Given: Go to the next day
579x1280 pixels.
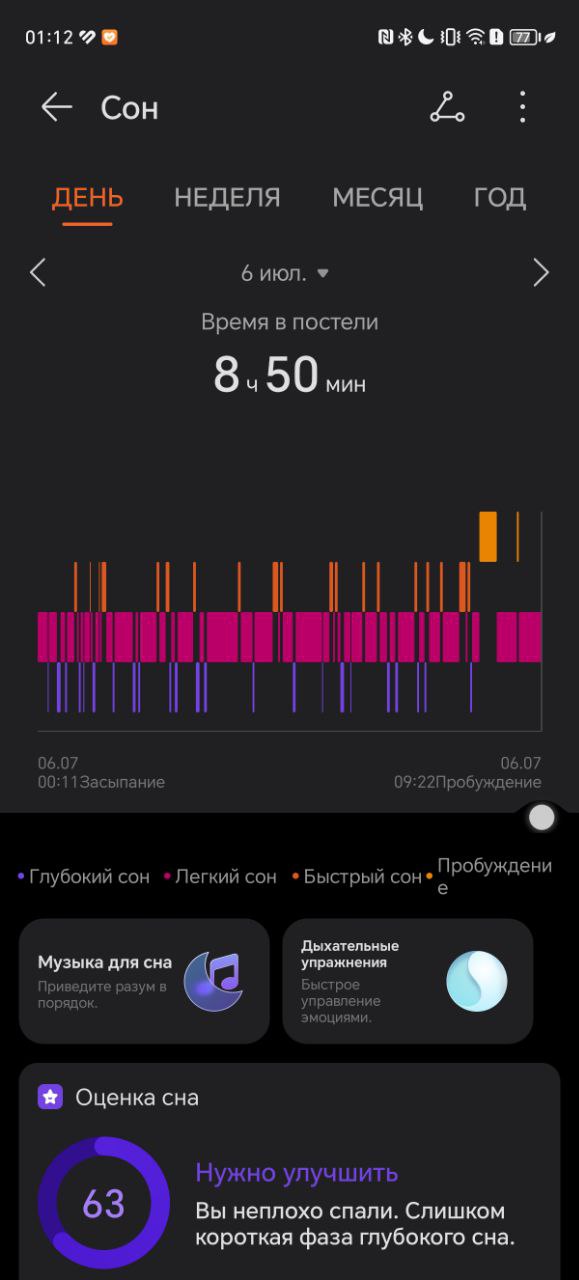Looking at the screenshot, I should click(541, 272).
